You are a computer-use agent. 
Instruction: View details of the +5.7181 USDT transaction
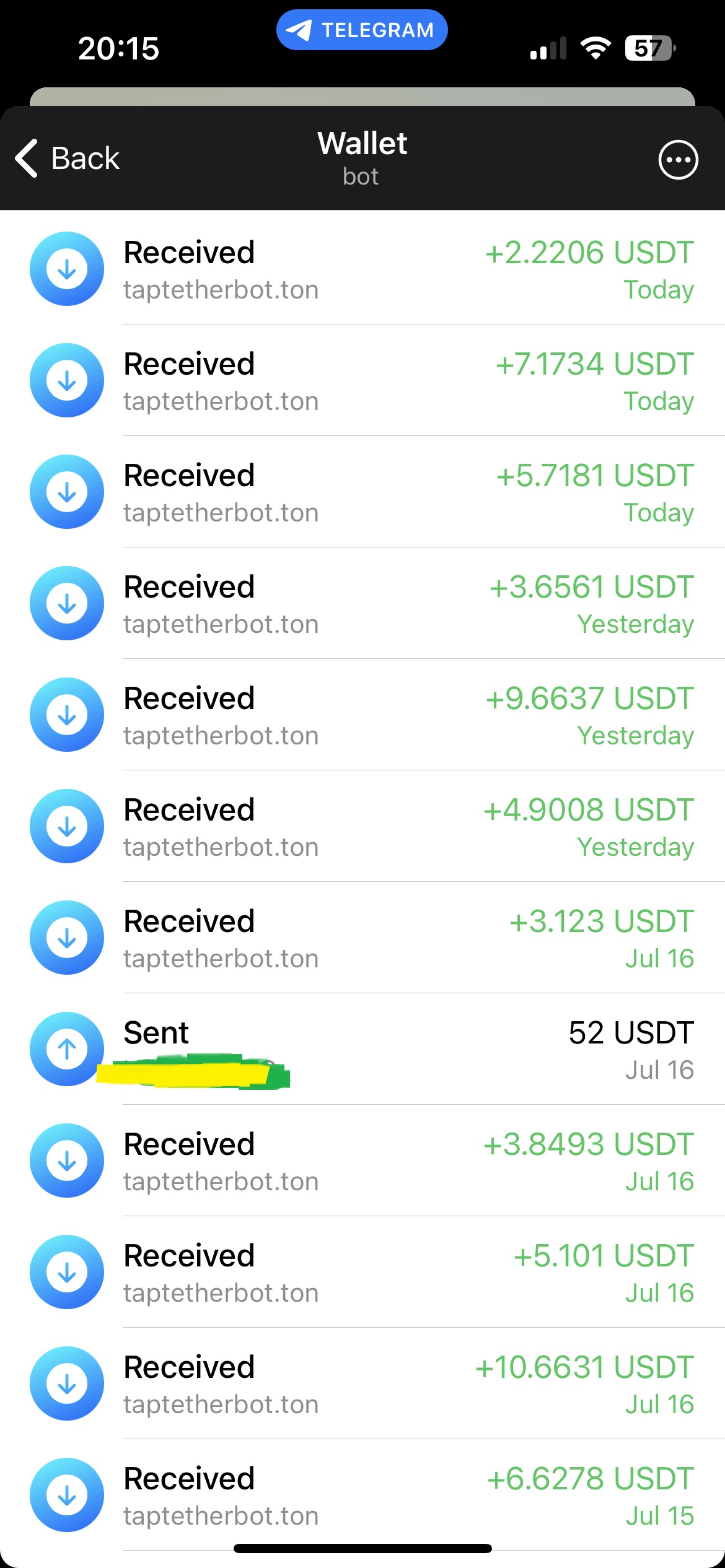tap(362, 492)
